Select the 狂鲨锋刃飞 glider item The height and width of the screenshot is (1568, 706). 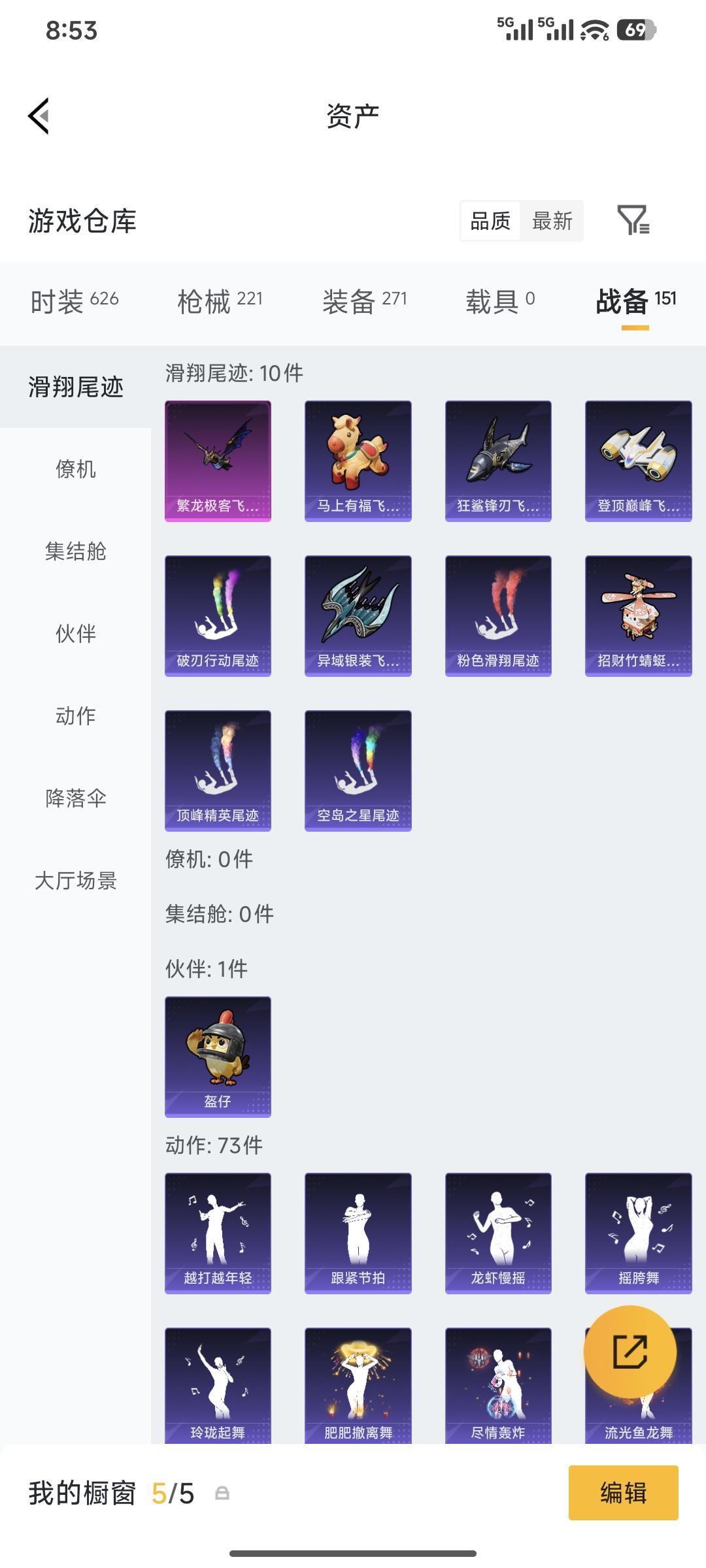(x=497, y=459)
